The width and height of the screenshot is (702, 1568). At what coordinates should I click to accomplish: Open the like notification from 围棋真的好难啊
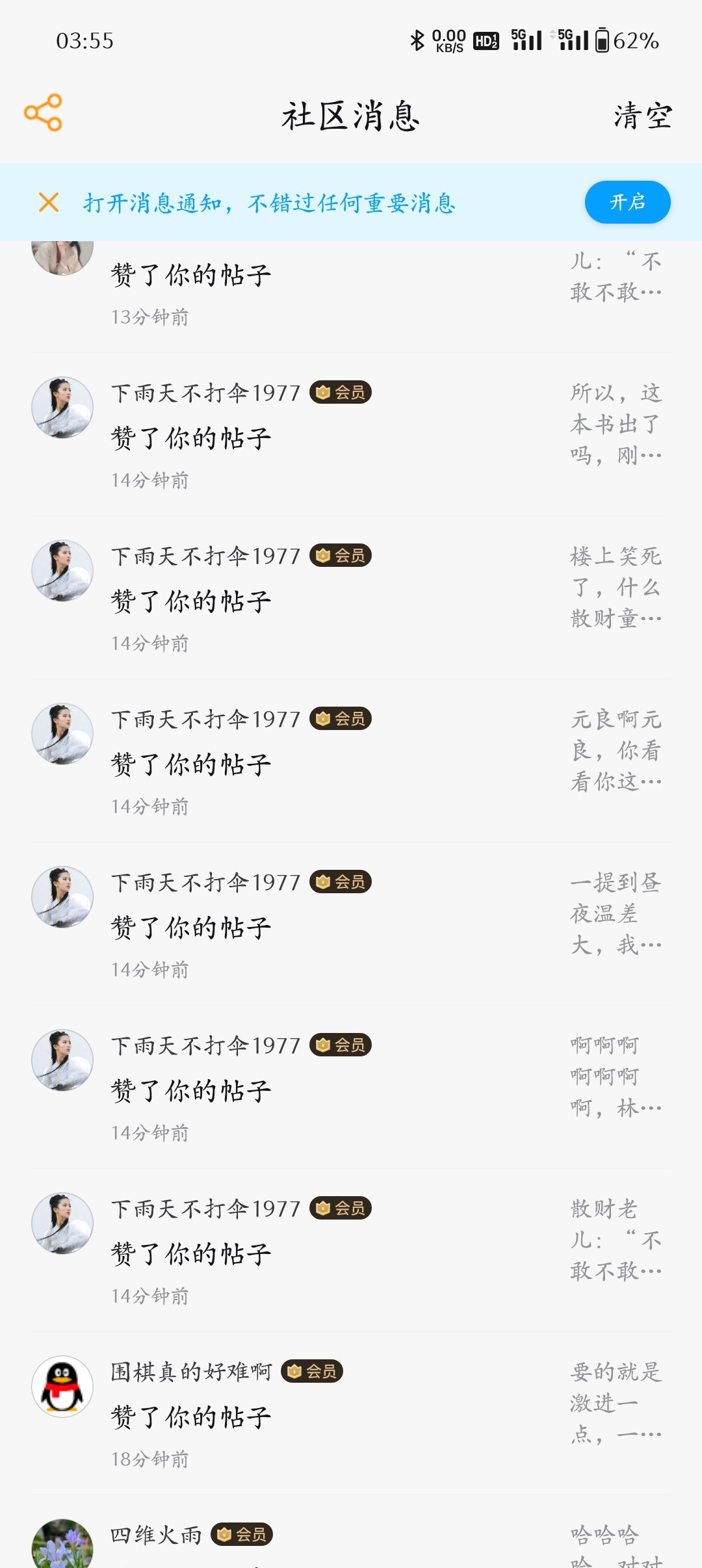click(x=351, y=1414)
